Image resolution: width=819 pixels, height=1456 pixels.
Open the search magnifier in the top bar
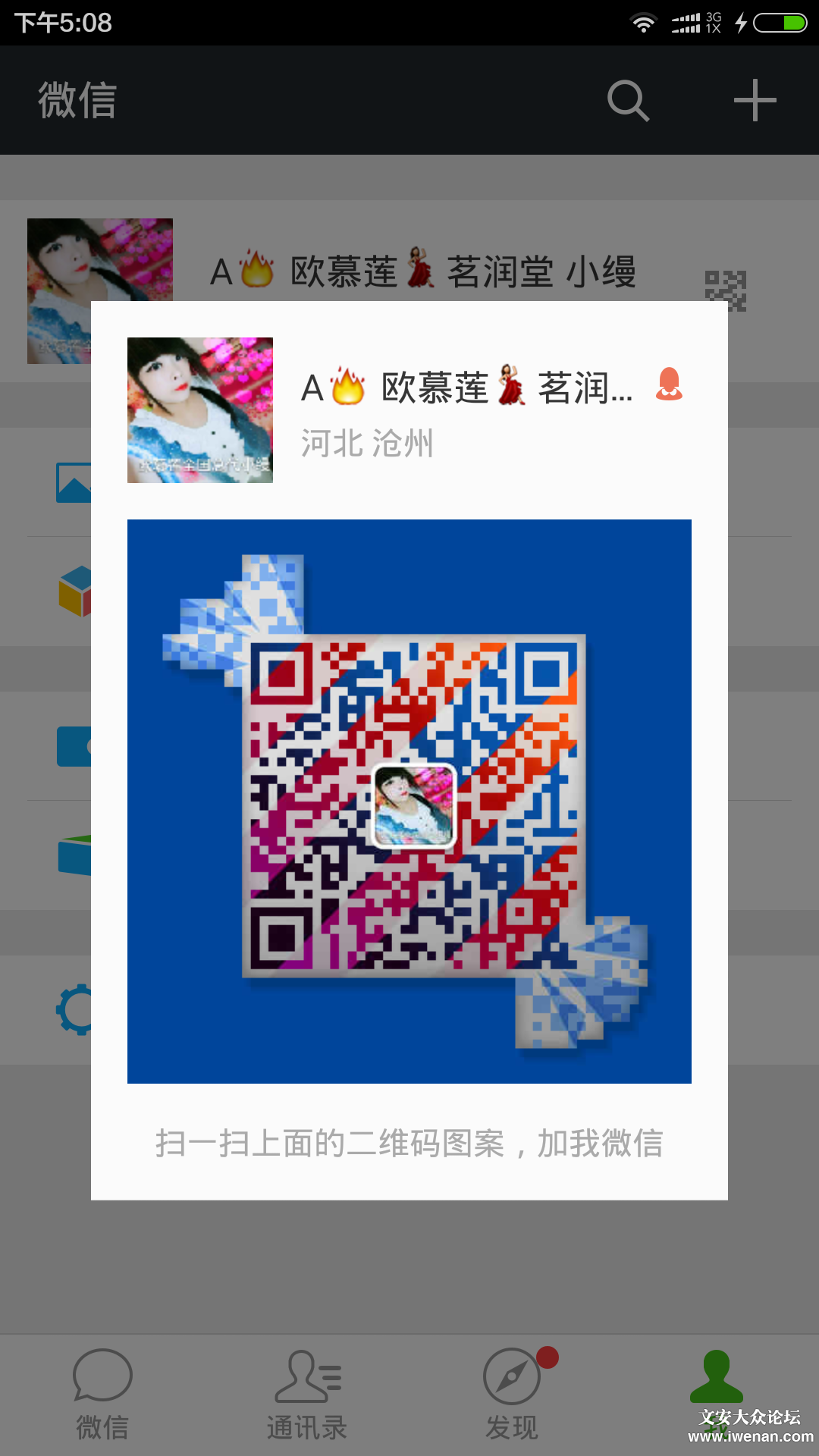tap(629, 100)
